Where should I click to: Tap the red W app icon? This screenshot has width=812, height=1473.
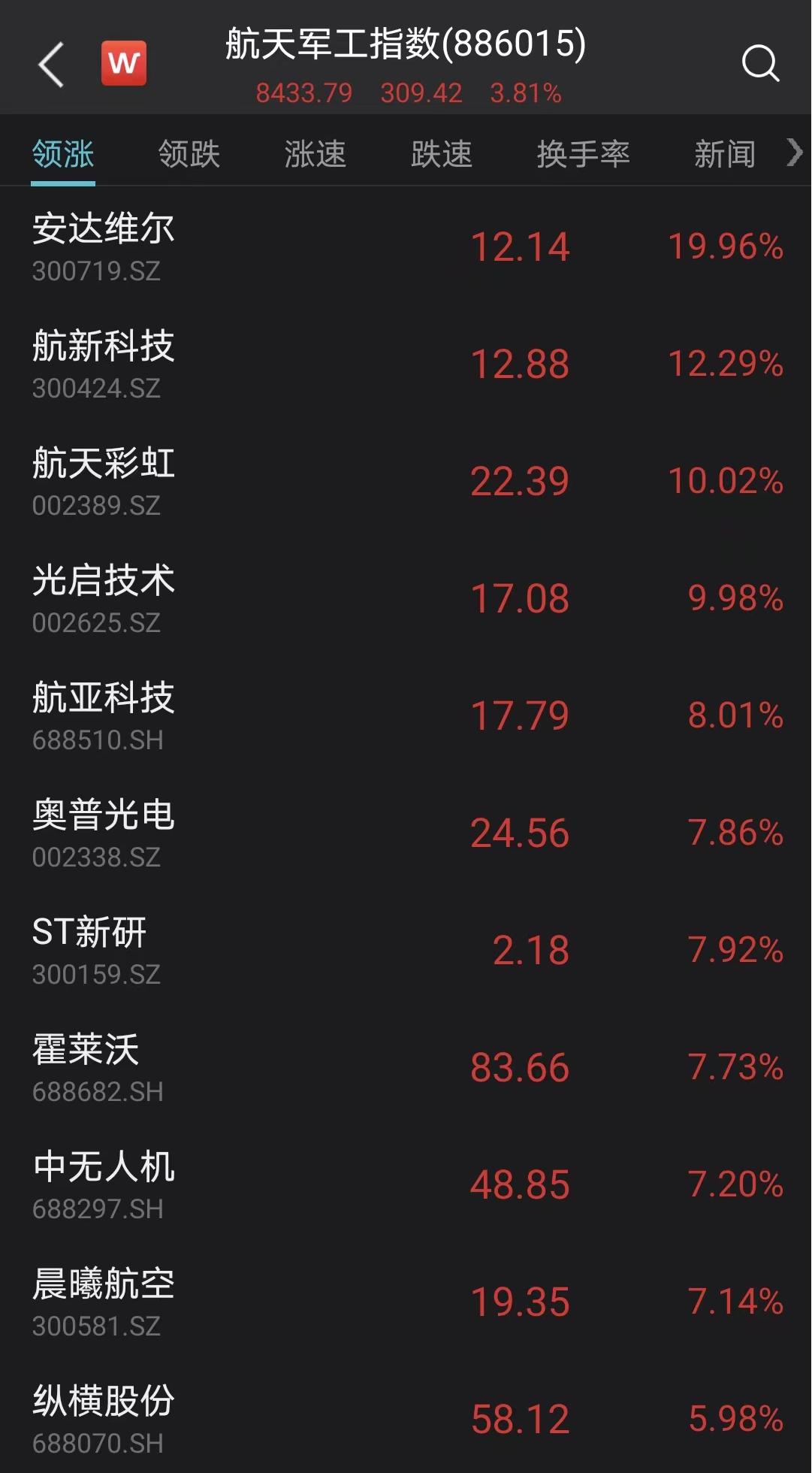[124, 63]
